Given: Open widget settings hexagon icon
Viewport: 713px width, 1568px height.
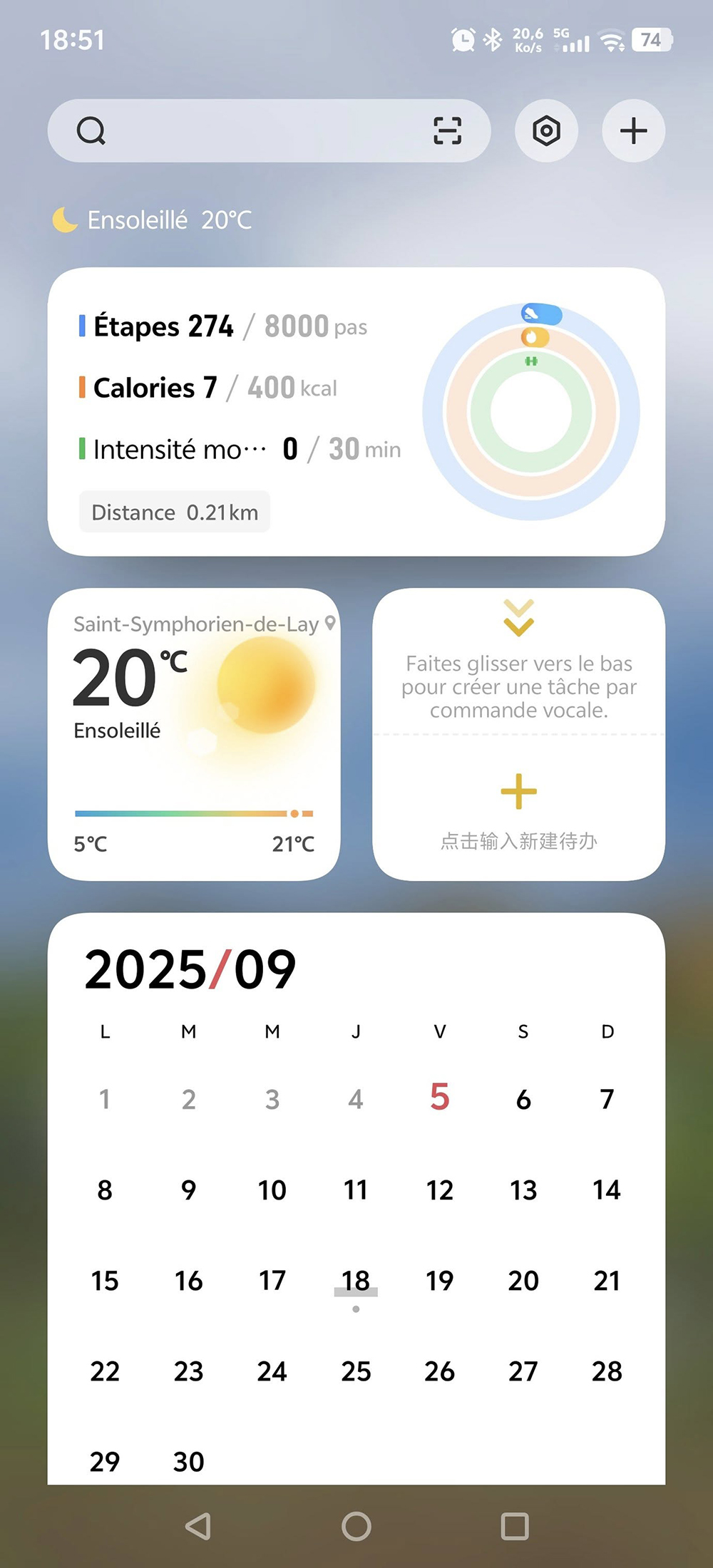Looking at the screenshot, I should (546, 131).
